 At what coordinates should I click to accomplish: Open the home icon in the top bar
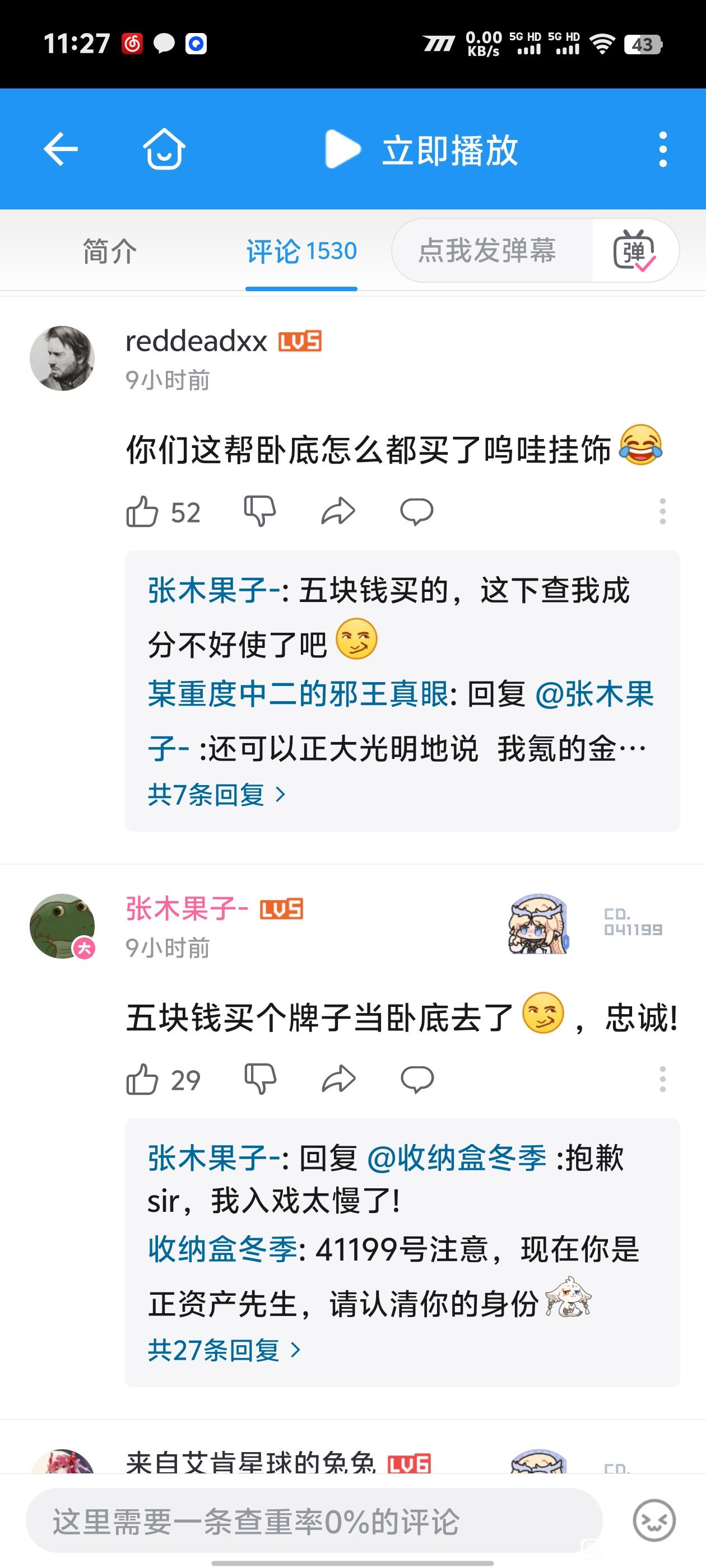[163, 149]
